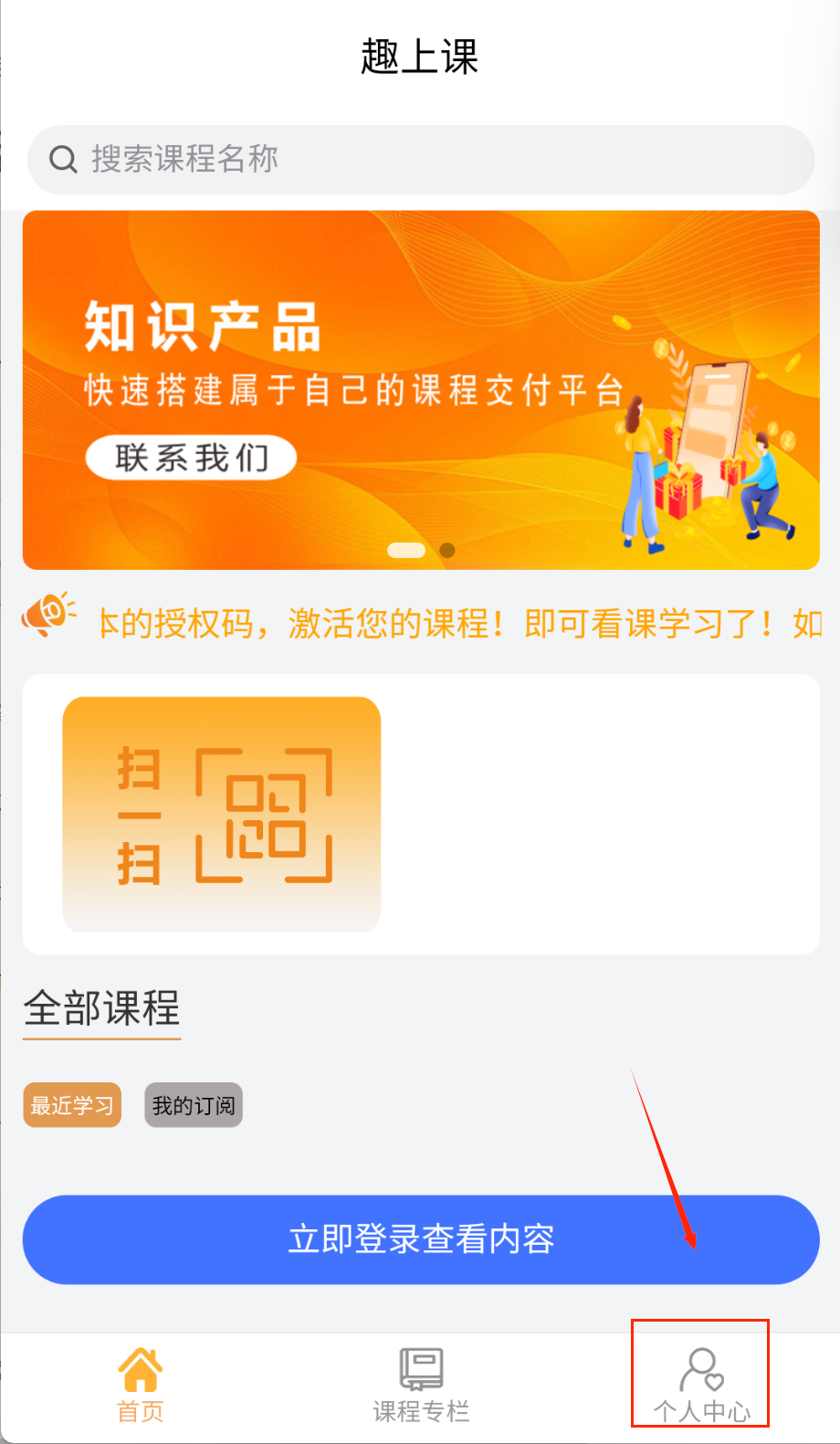
Task: Tap 联系我们 on the banner
Action: pyautogui.click(x=191, y=458)
